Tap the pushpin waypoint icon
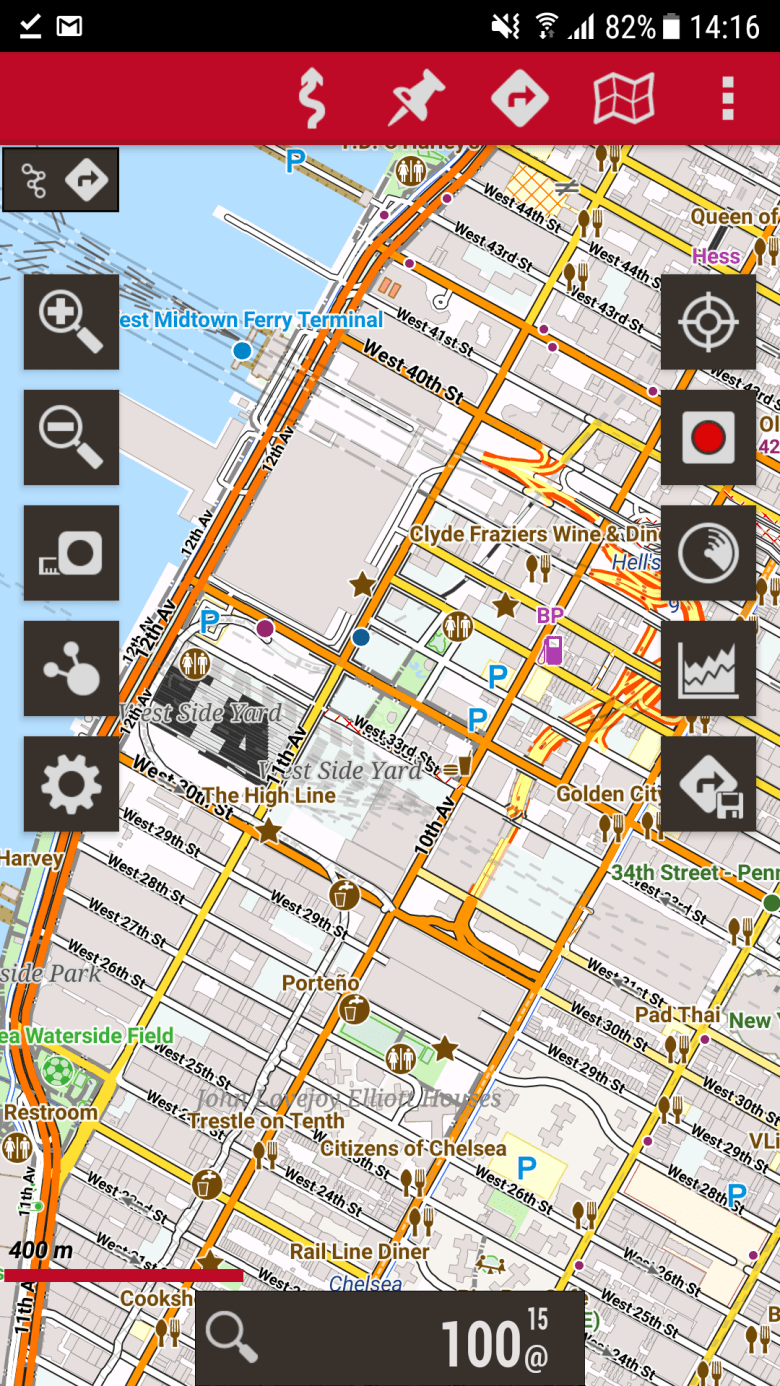Viewport: 780px width, 1386px height. (x=416, y=99)
